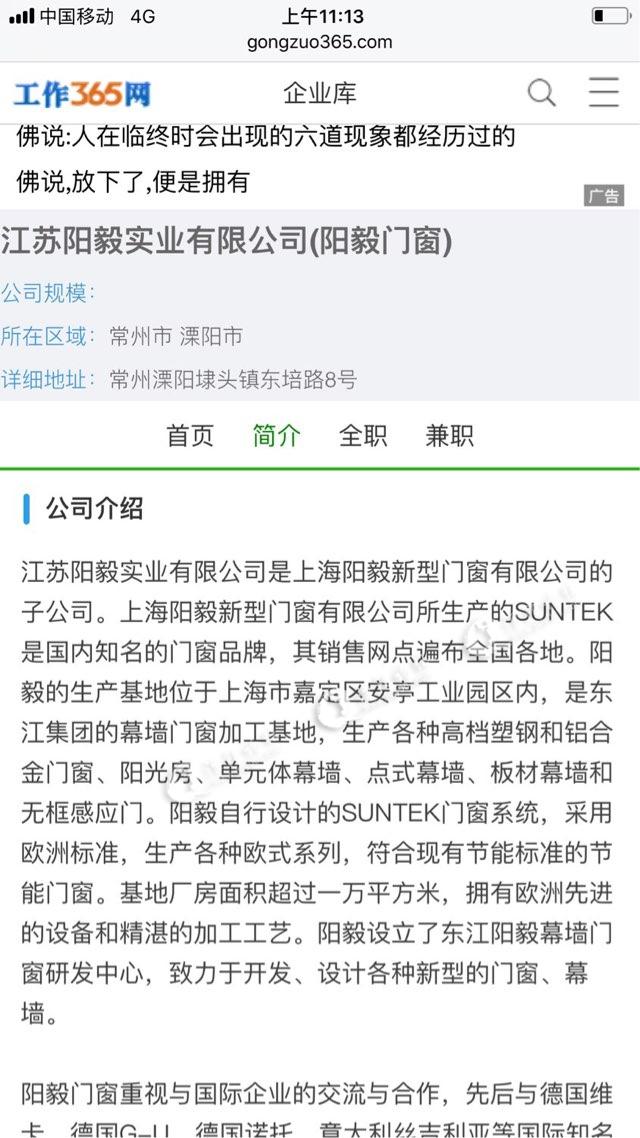Viewport: 640px width, 1138px height.
Task: Select the 简介 tab
Action: pyautogui.click(x=276, y=436)
